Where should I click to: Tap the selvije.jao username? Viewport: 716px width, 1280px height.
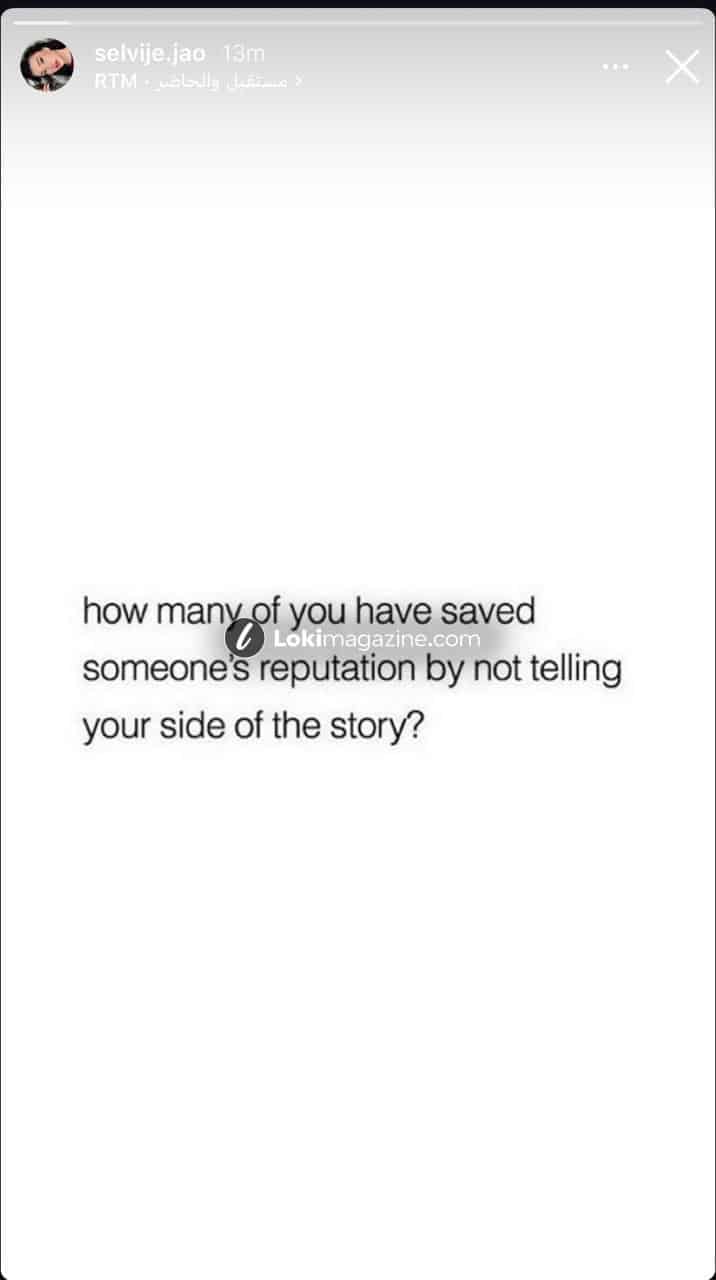coord(149,54)
